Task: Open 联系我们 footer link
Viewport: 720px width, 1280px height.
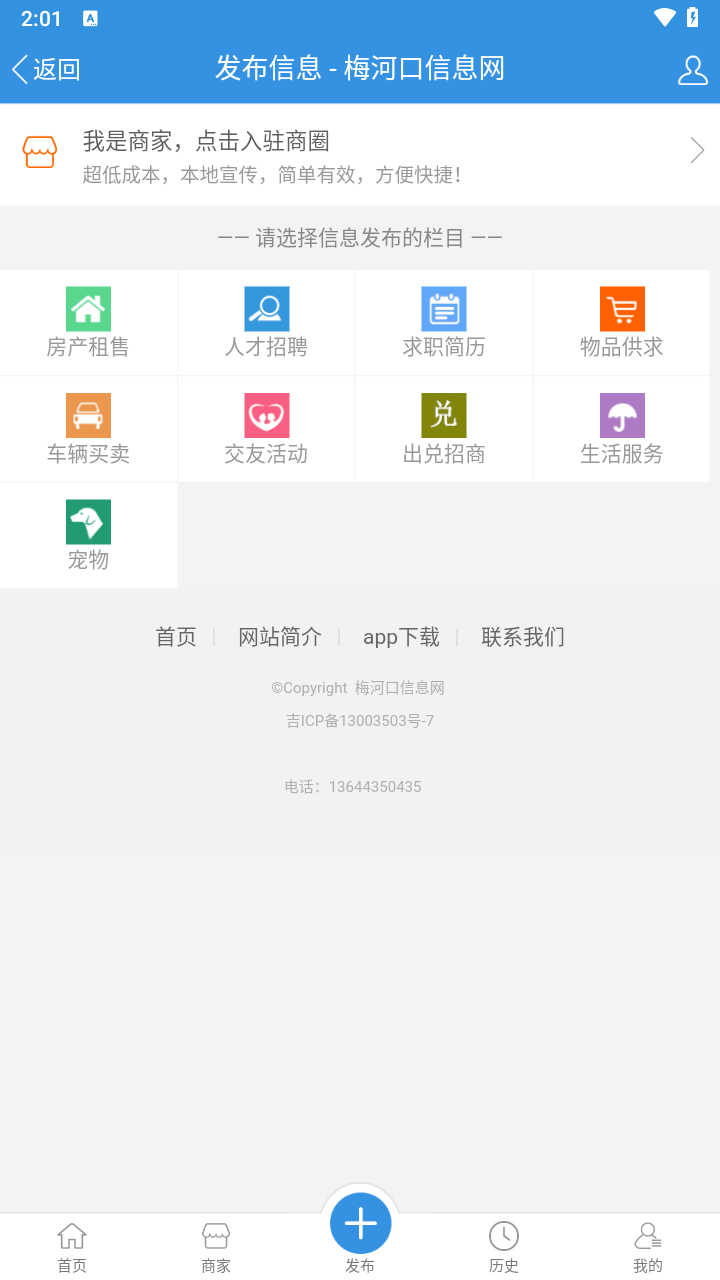Action: click(x=523, y=637)
